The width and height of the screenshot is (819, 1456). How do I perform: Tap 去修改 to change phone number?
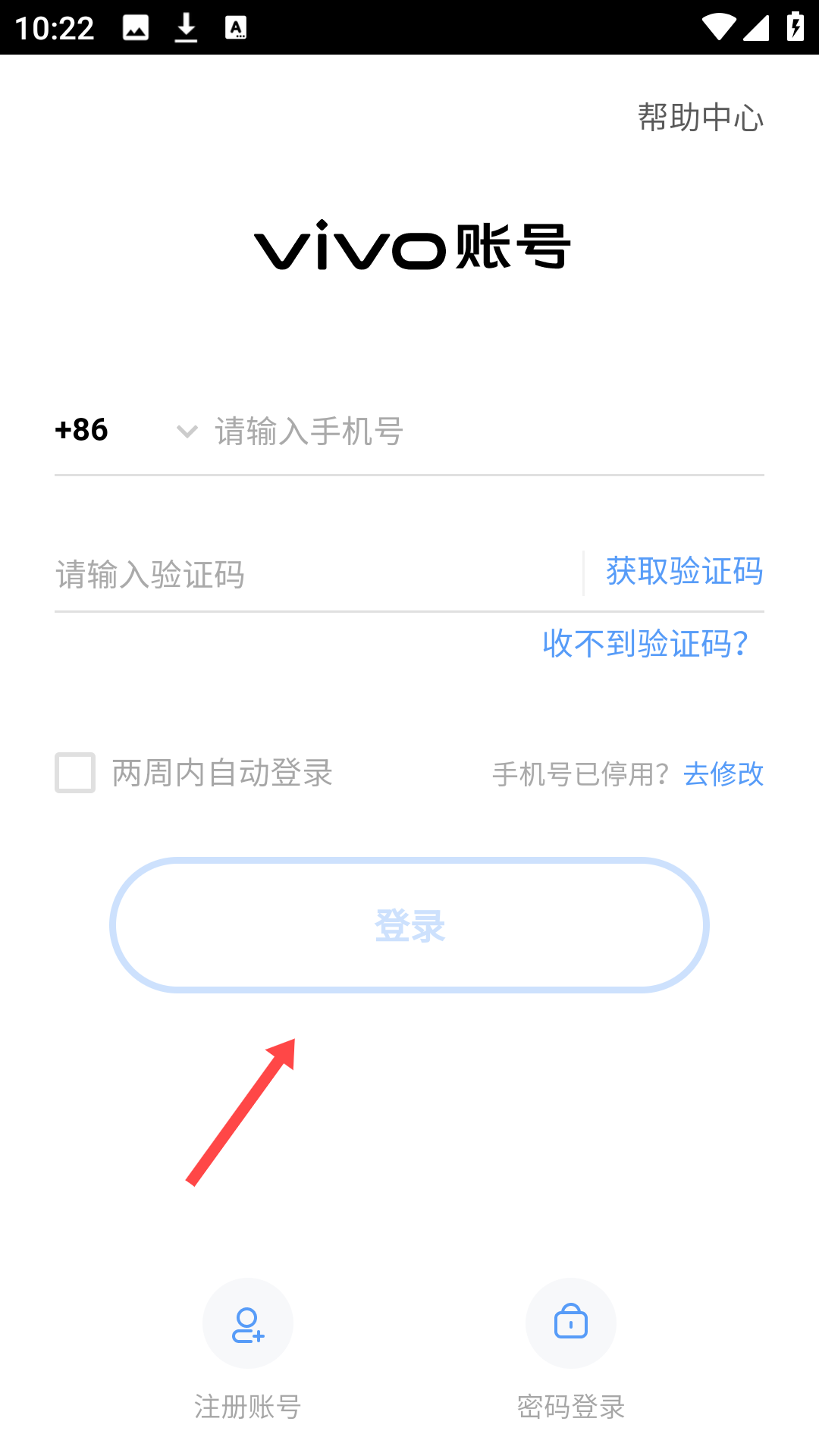tap(723, 773)
